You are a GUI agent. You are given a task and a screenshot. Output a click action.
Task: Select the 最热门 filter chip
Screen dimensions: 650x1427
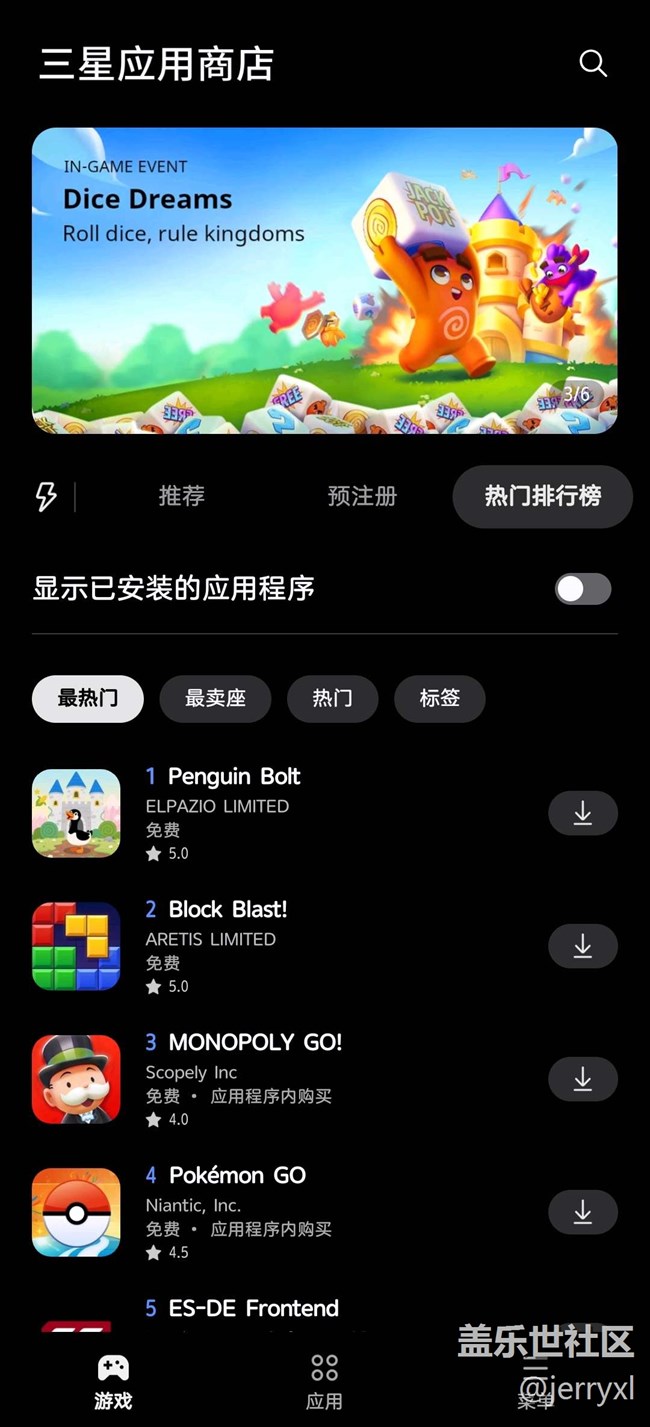[87, 698]
